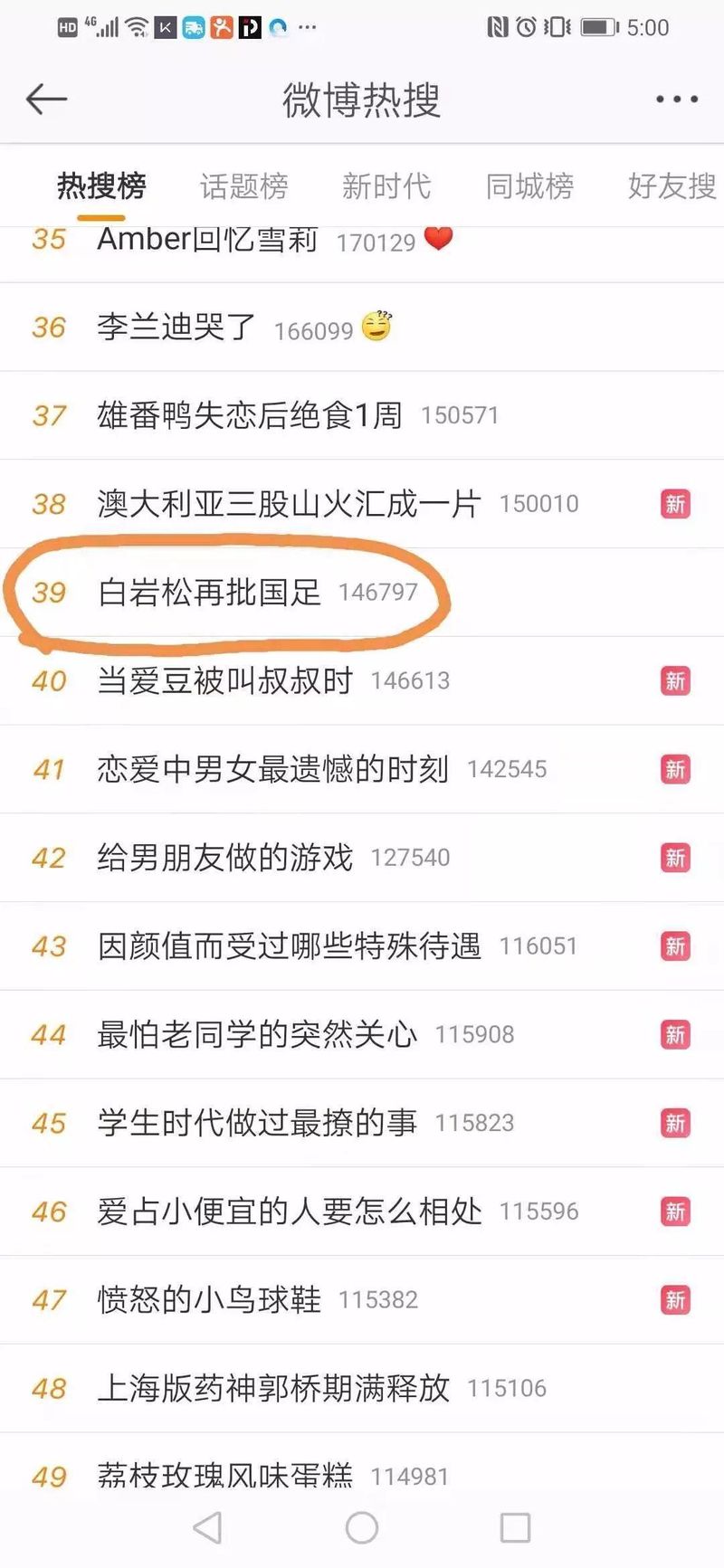Switch to the 同城榜 tab
The width and height of the screenshot is (724, 1568).
(529, 186)
